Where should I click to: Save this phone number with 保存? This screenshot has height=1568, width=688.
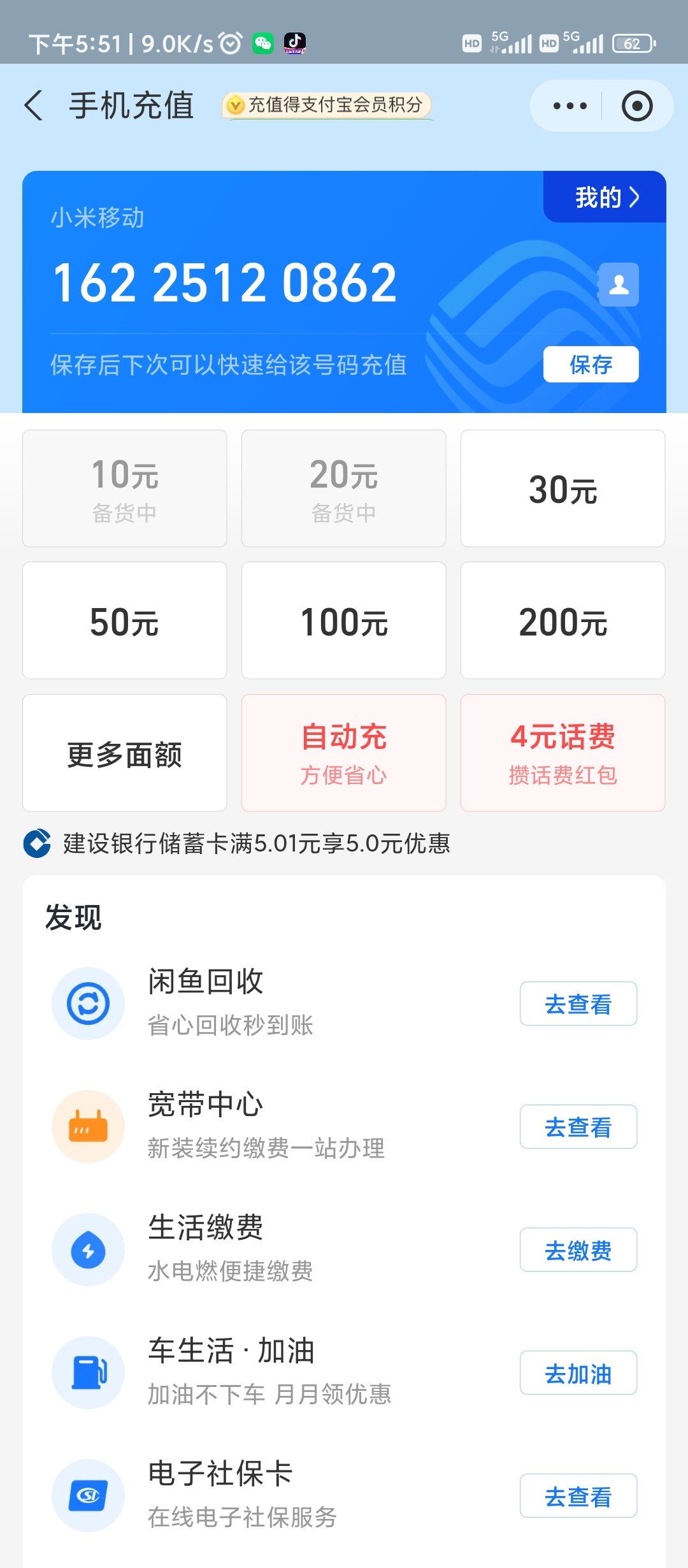[591, 365]
